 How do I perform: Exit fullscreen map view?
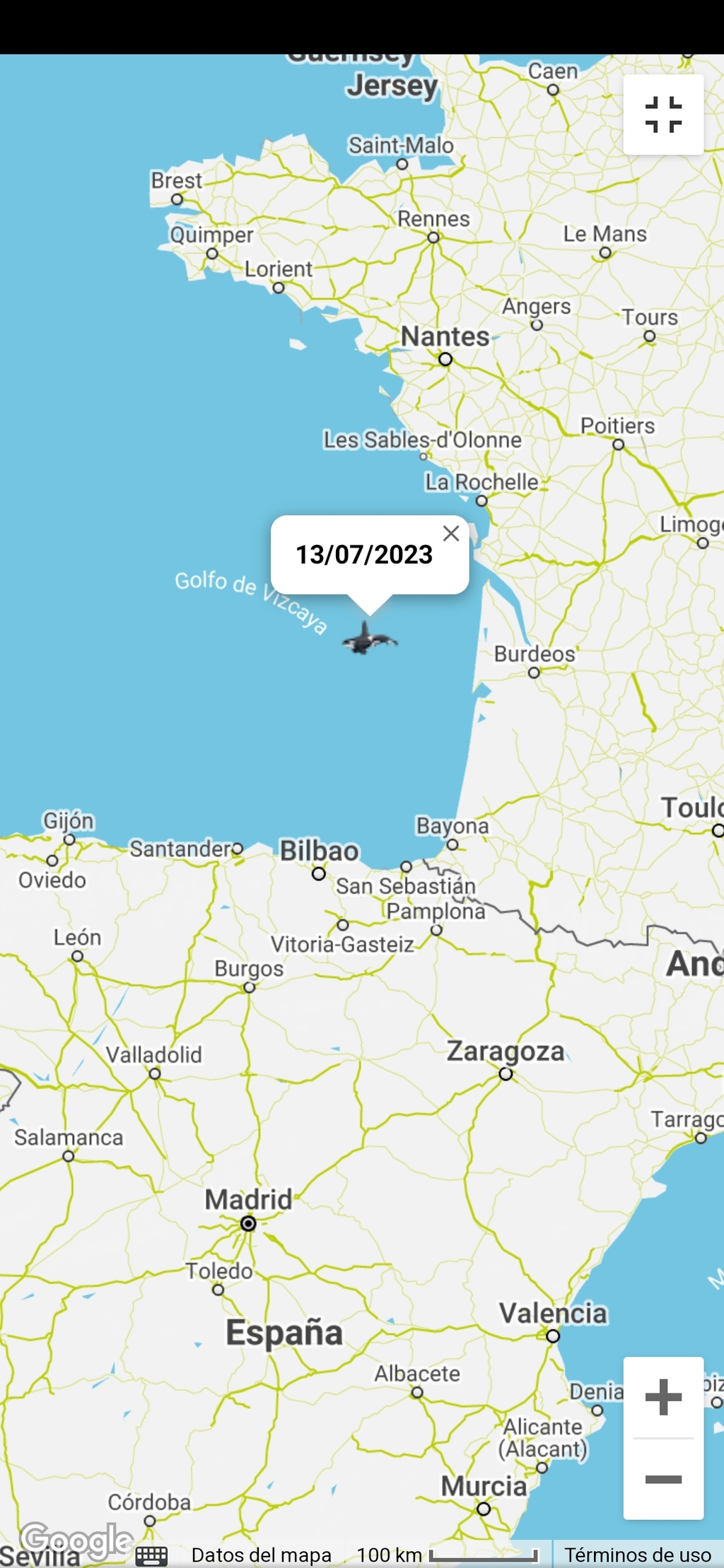click(663, 114)
